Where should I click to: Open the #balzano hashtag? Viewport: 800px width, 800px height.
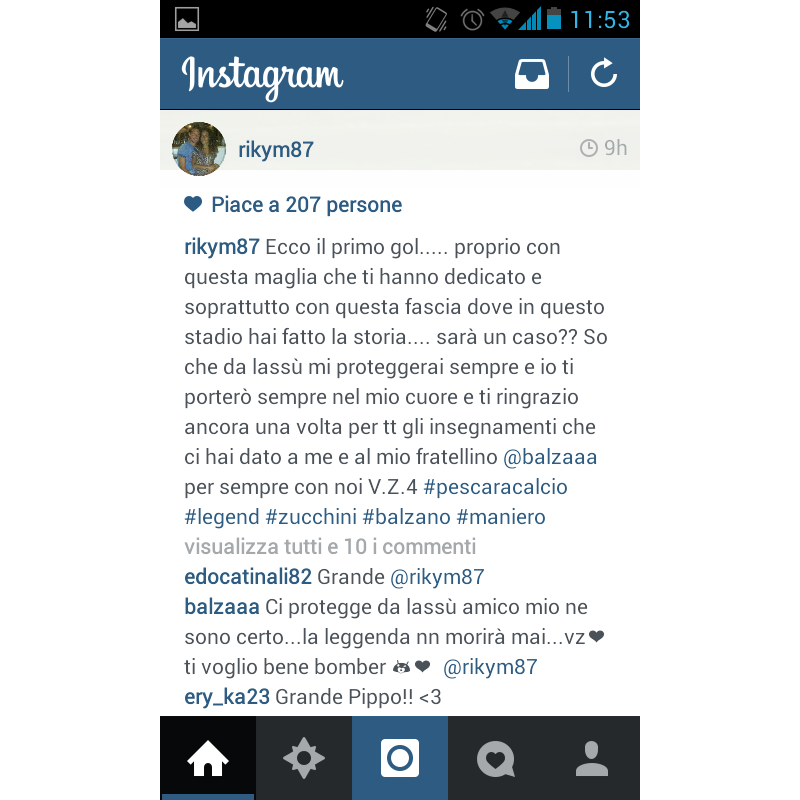pyautogui.click(x=405, y=517)
